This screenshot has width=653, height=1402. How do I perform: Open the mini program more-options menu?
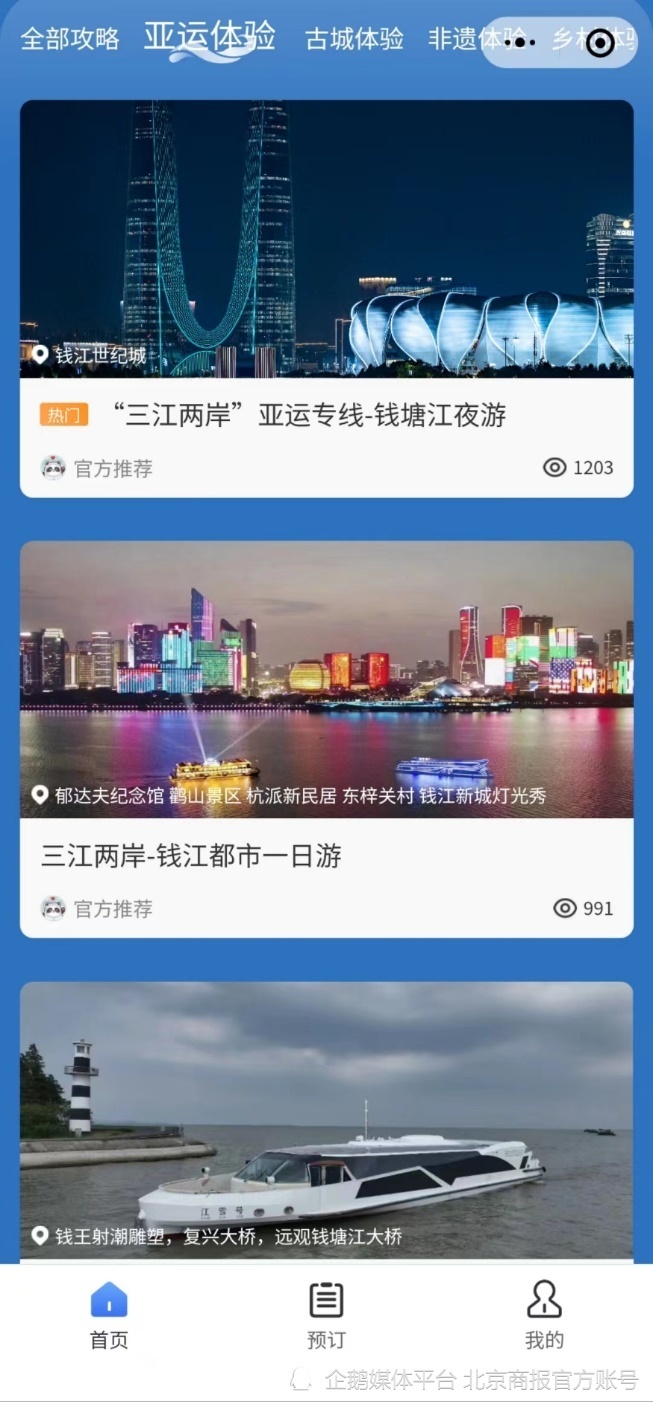(x=527, y=43)
